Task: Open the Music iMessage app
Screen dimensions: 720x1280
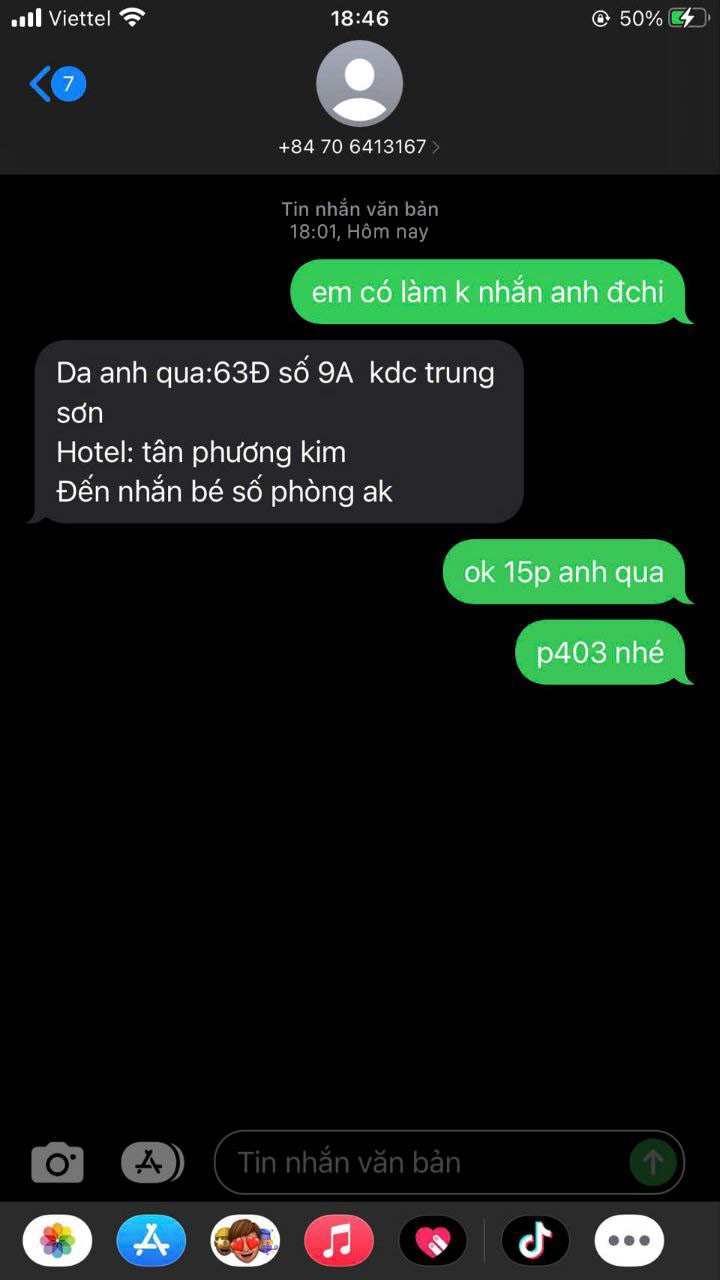Action: pos(339,1241)
